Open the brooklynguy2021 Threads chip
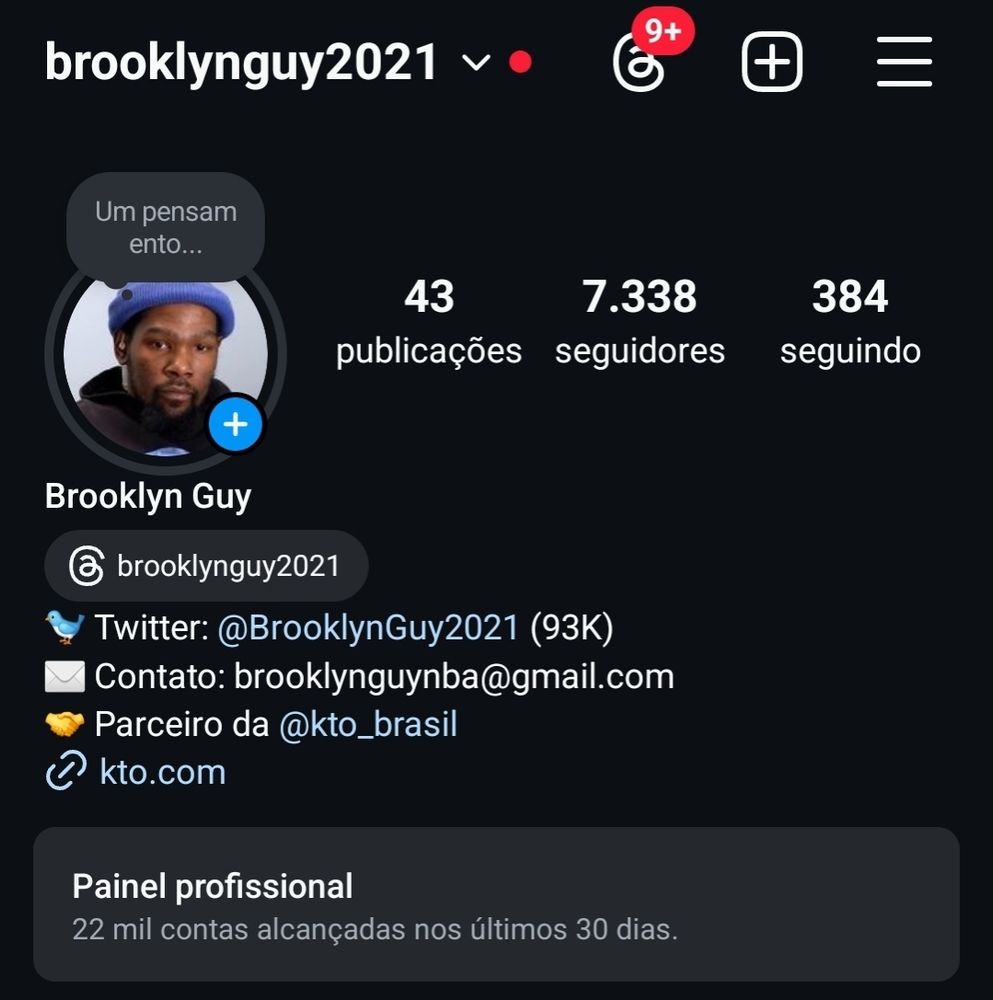The height and width of the screenshot is (1000, 993). pos(206,566)
